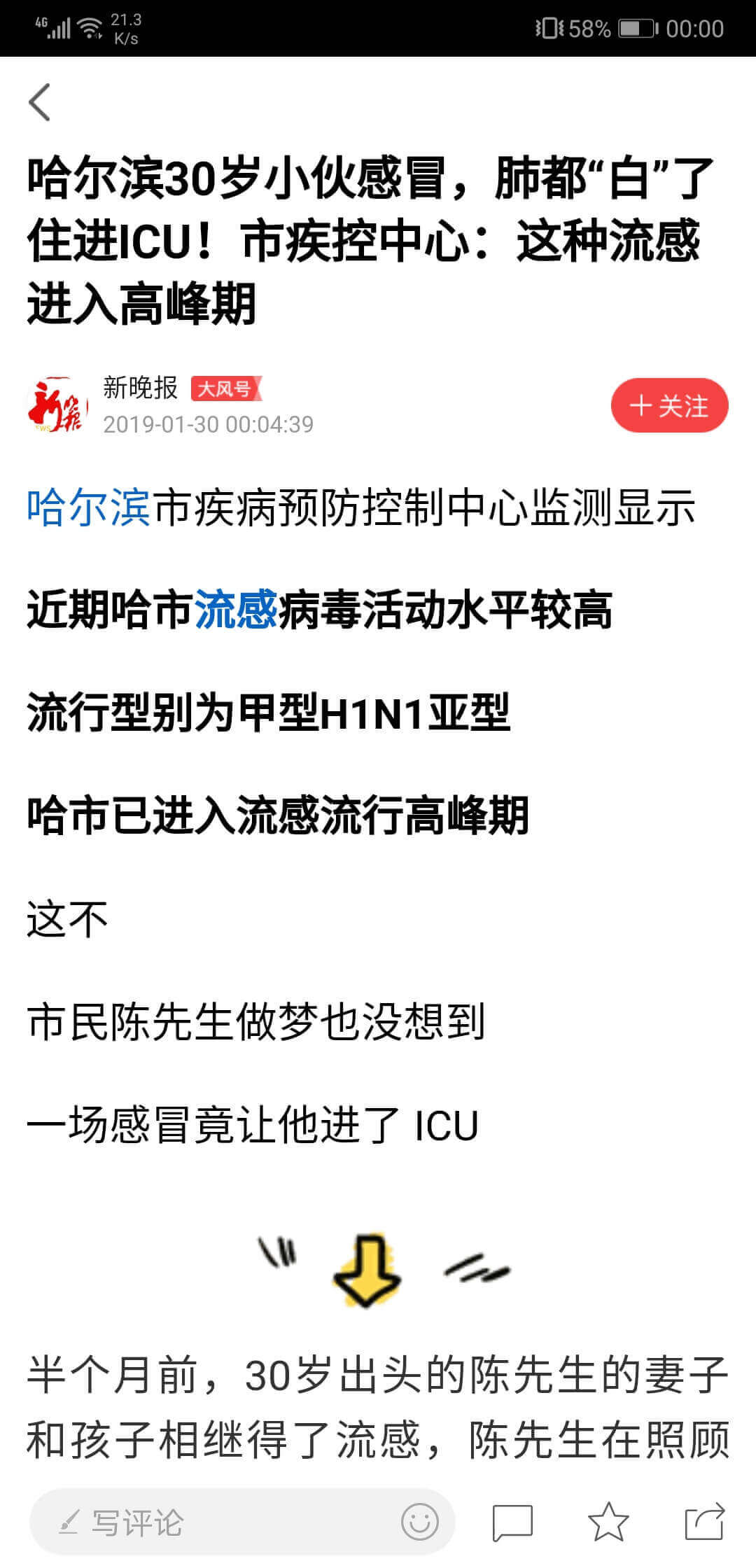Image resolution: width=756 pixels, height=1568 pixels.
Task: Go back using the top-left arrow
Action: [x=40, y=102]
